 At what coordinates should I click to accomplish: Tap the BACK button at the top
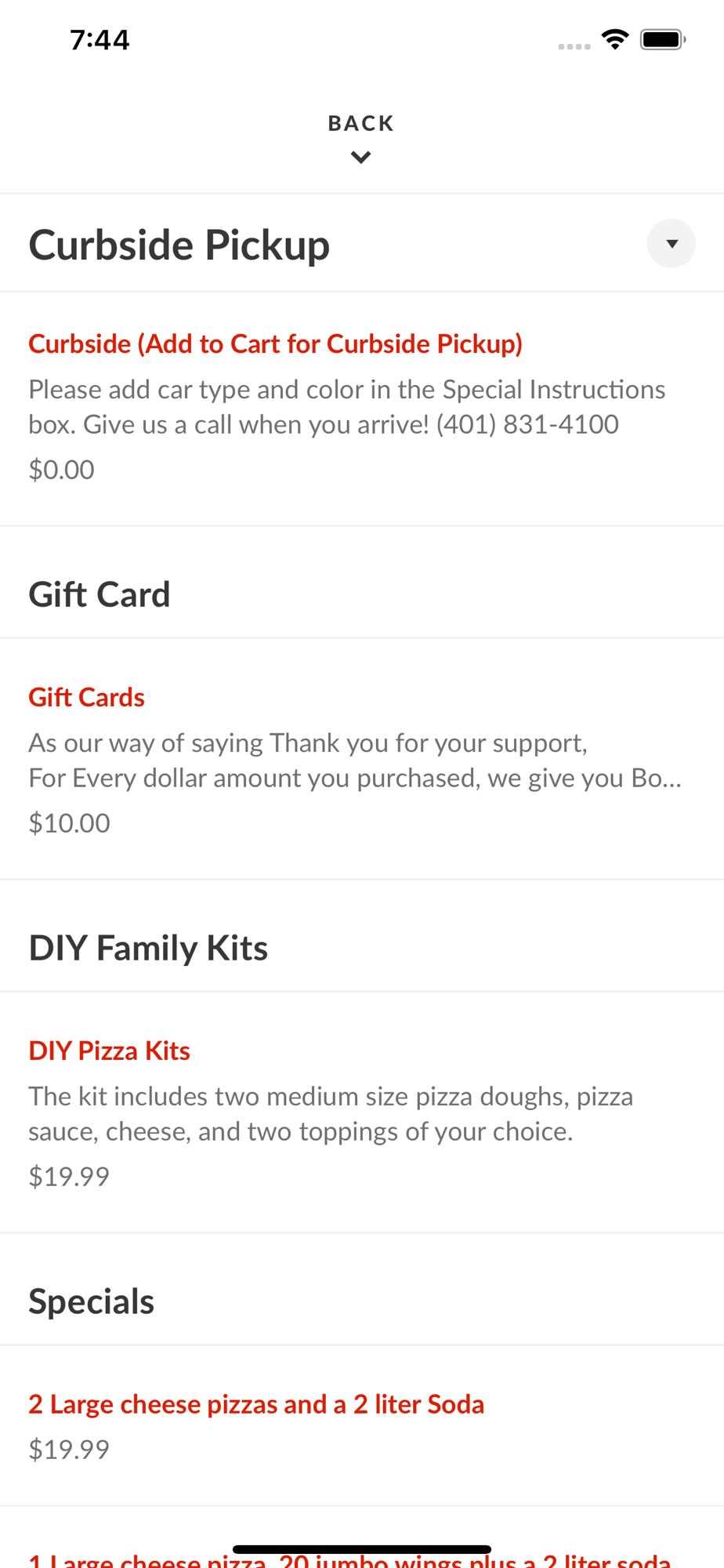click(x=361, y=138)
